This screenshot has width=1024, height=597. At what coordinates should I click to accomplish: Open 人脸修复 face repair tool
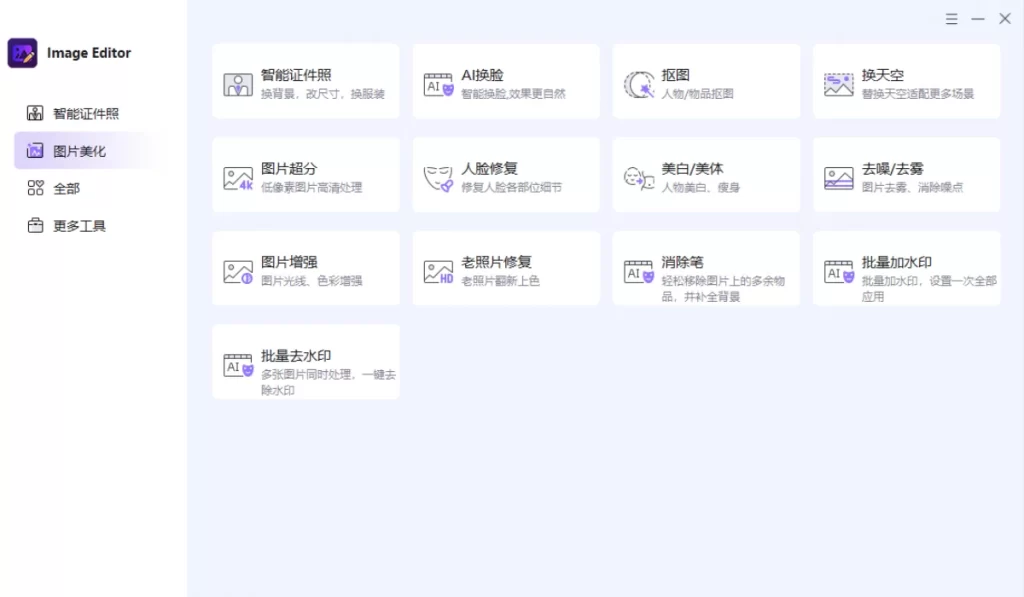[x=505, y=176]
